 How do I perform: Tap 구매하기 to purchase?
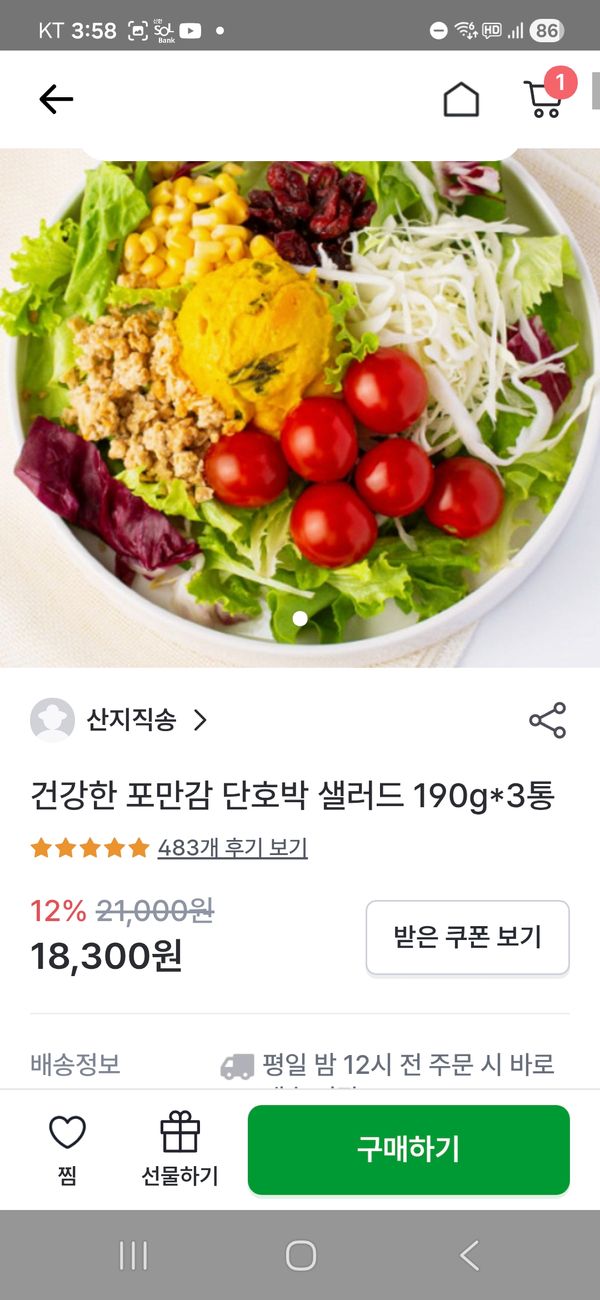[x=408, y=1150]
